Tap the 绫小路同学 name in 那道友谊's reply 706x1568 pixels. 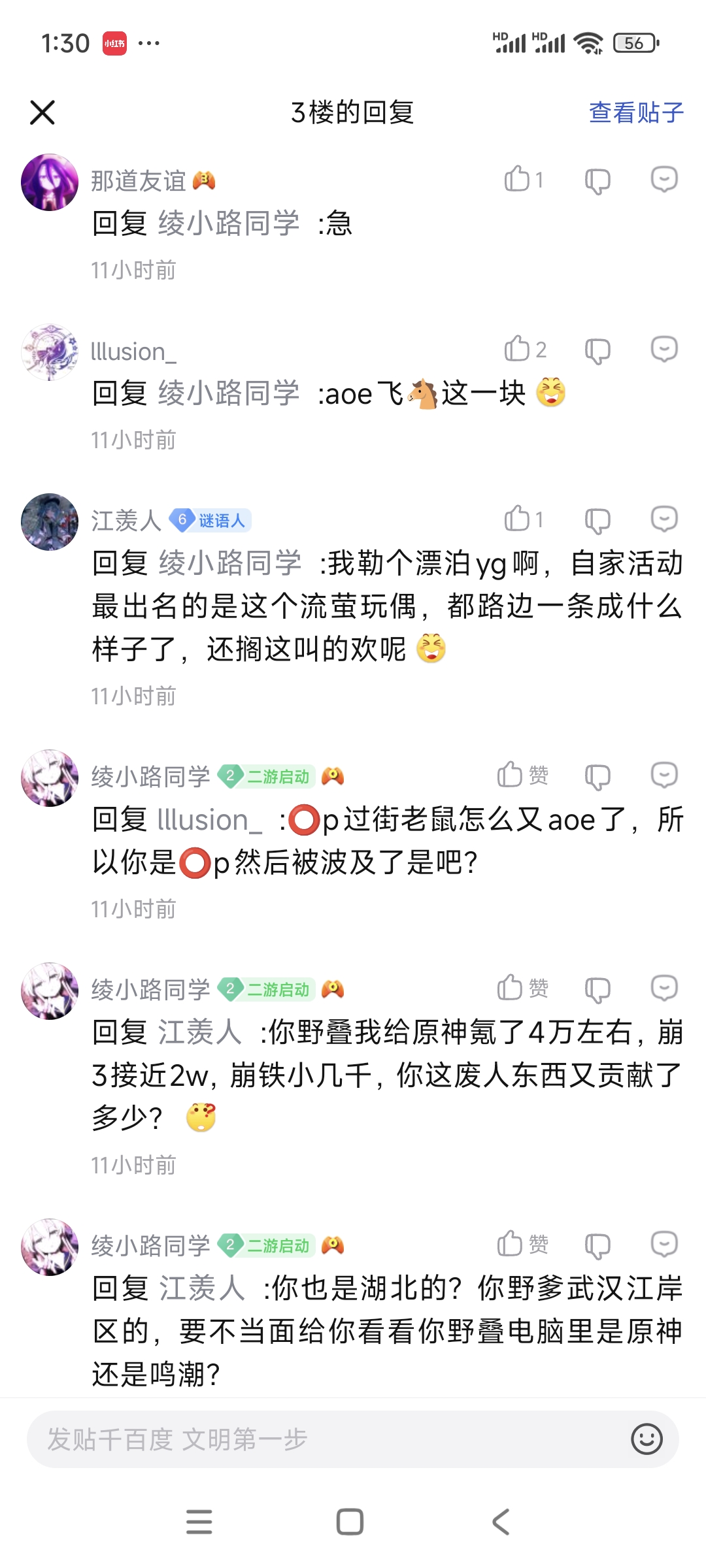click(229, 223)
